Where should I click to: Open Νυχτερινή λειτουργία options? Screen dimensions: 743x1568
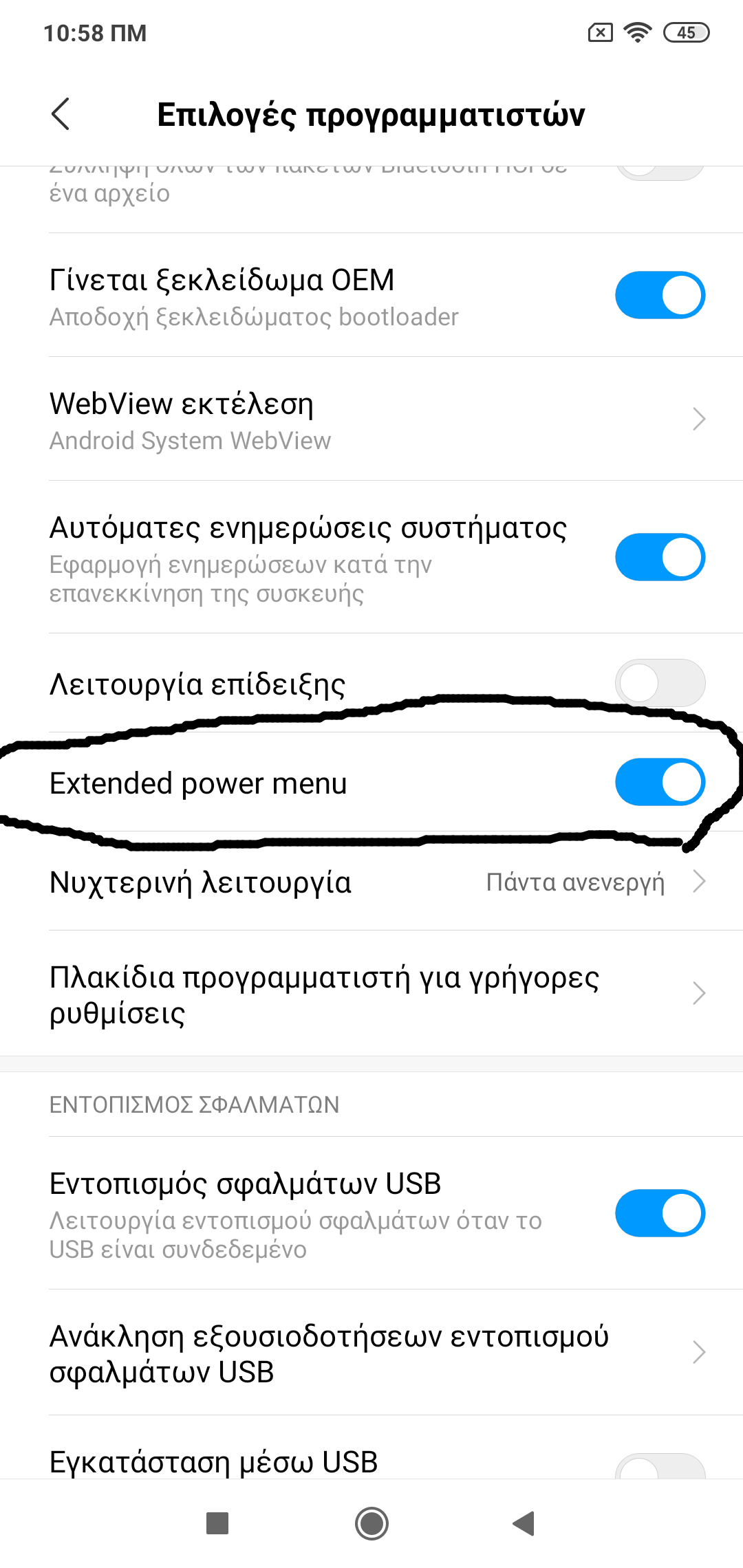371,882
